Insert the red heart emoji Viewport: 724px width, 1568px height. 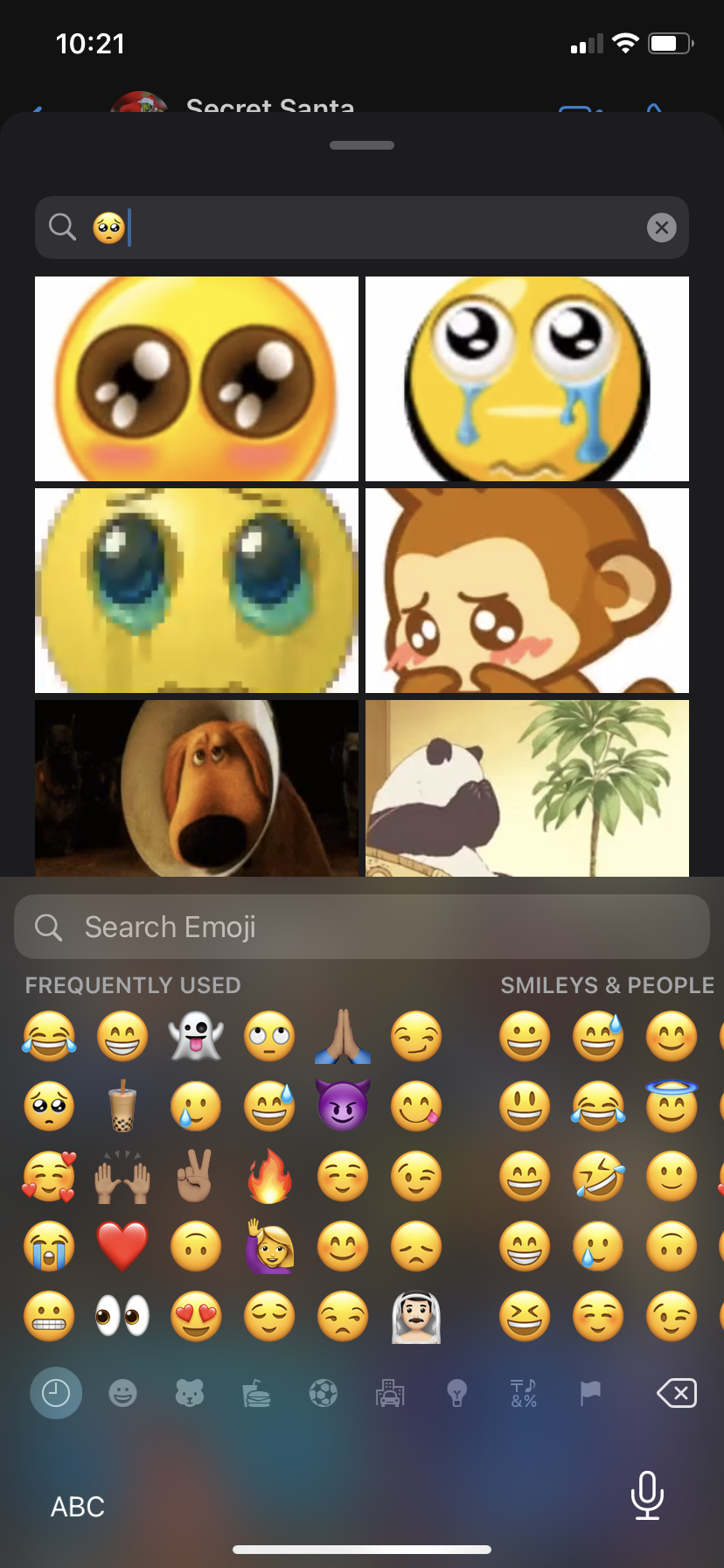point(122,1246)
